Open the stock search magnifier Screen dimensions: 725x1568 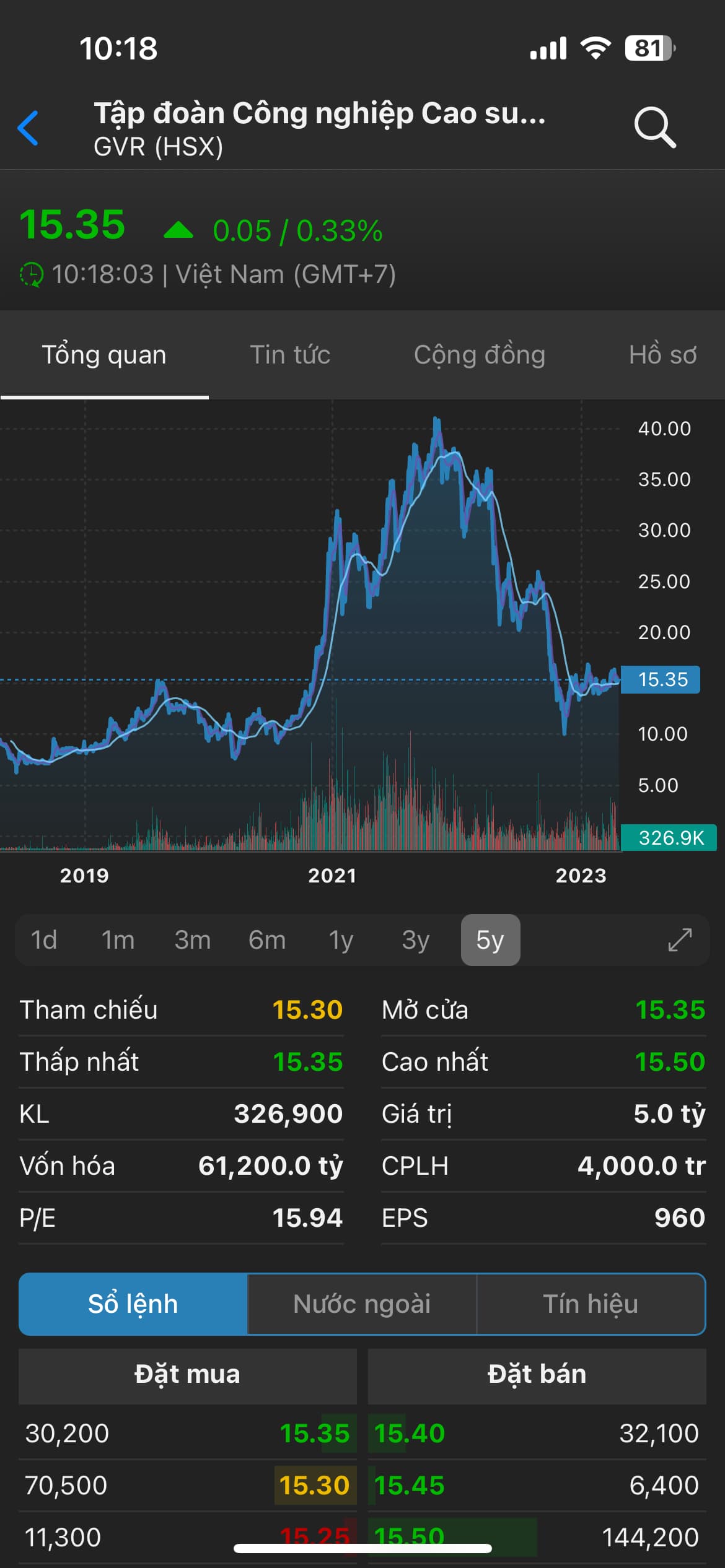pyautogui.click(x=654, y=128)
